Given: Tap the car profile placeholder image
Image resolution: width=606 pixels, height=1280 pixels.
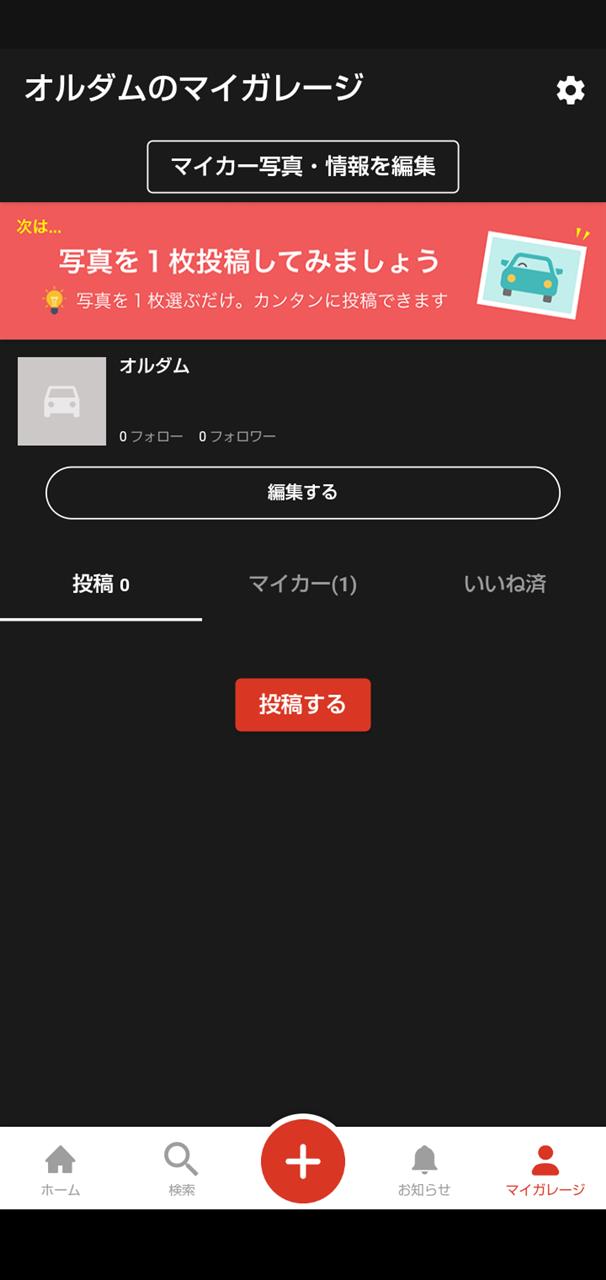Looking at the screenshot, I should (62, 401).
